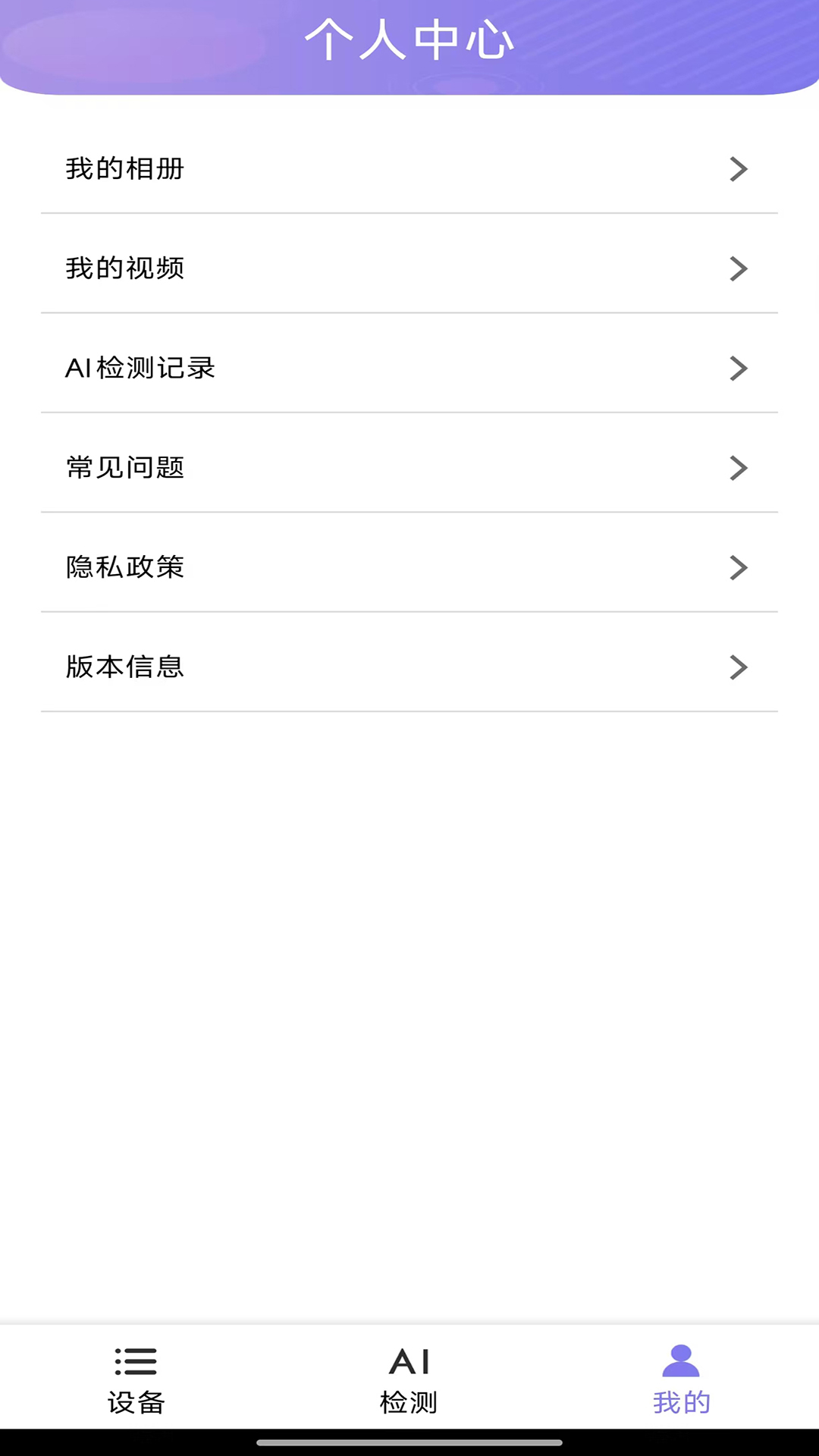The height and width of the screenshot is (1456, 819).
Task: Tap the 个人中心 header banner
Action: (409, 42)
